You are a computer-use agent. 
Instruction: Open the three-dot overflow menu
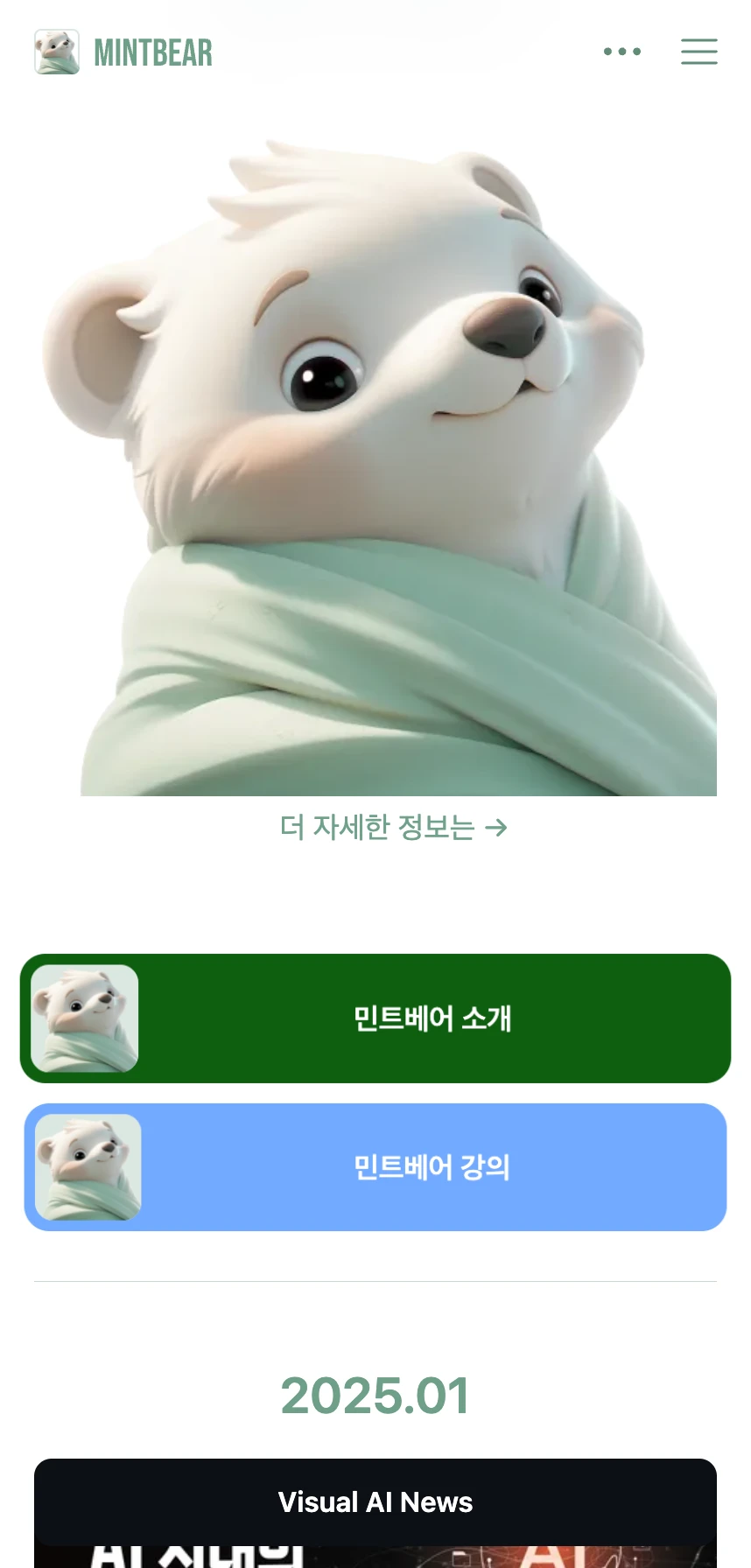(622, 52)
